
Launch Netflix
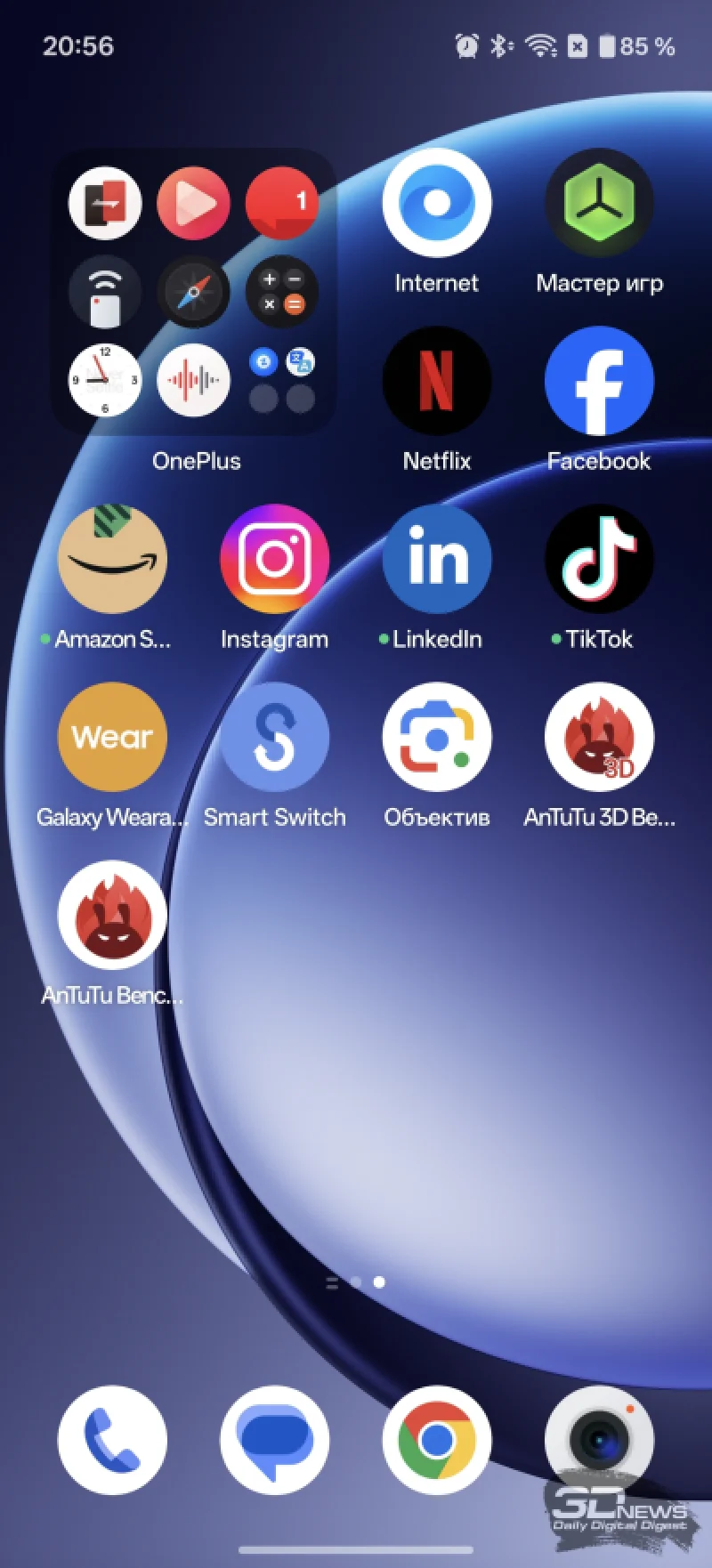point(436,381)
